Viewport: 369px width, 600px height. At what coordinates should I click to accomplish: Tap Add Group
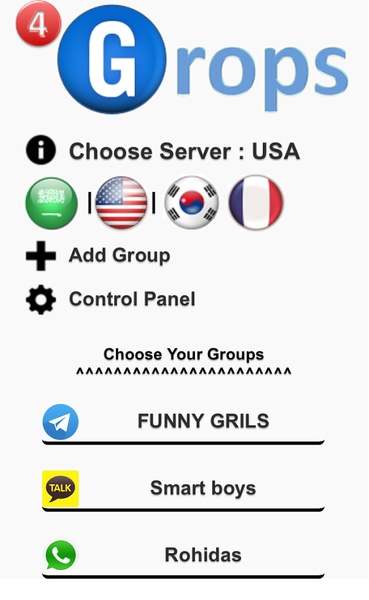point(98,256)
